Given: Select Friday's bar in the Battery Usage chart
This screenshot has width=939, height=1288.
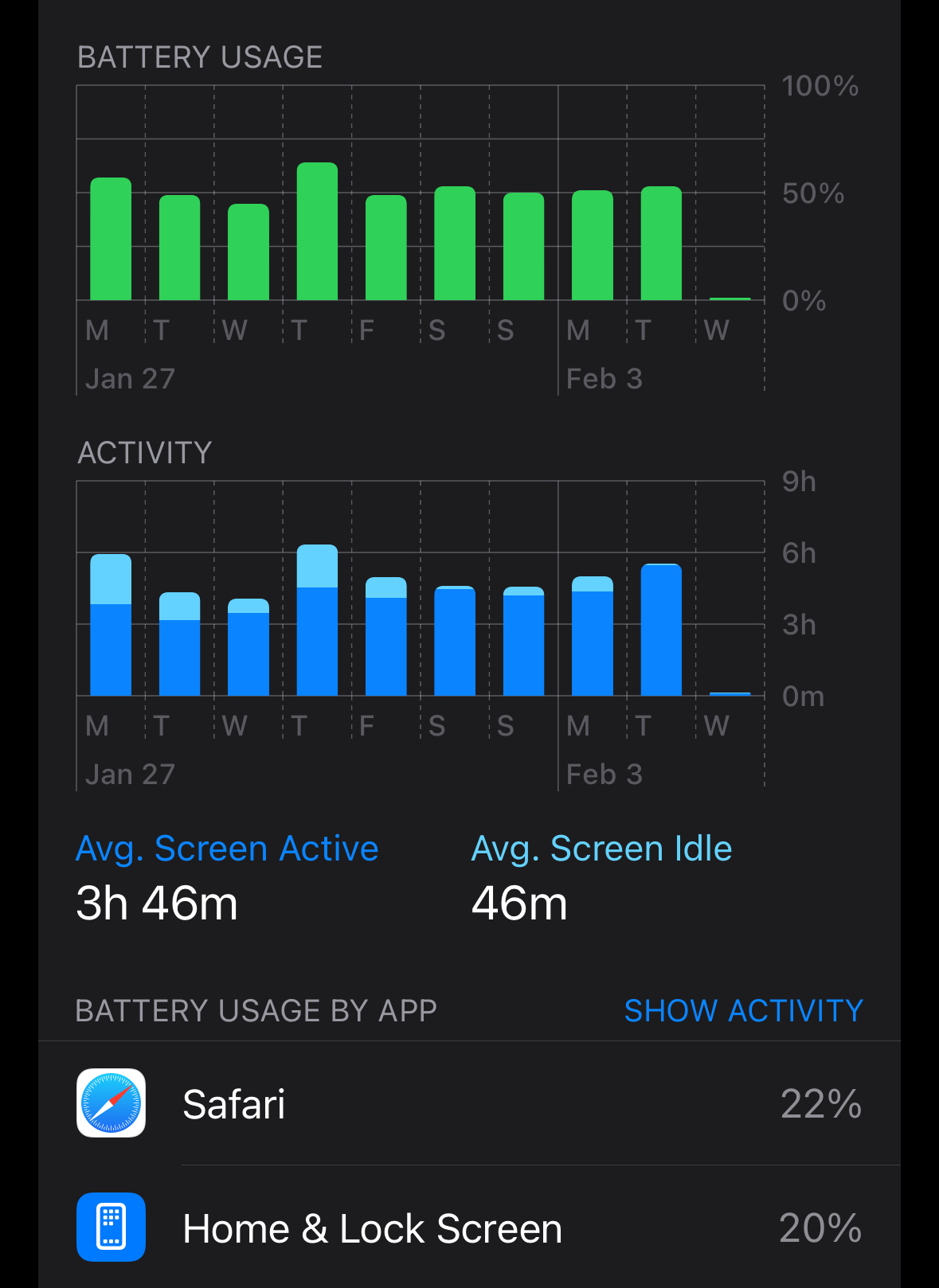Looking at the screenshot, I should 385,248.
